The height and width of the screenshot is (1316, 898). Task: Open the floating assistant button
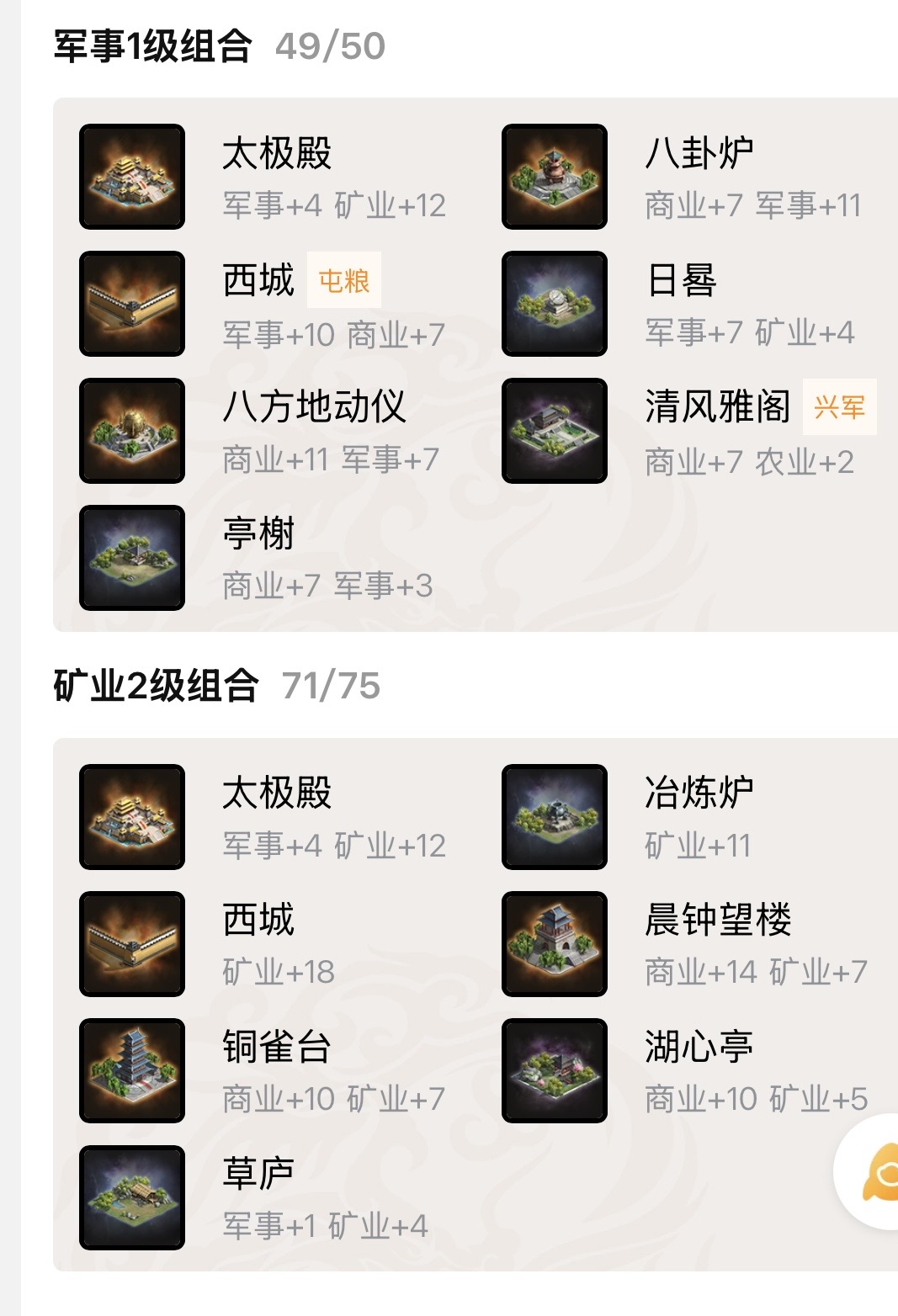tap(875, 1171)
